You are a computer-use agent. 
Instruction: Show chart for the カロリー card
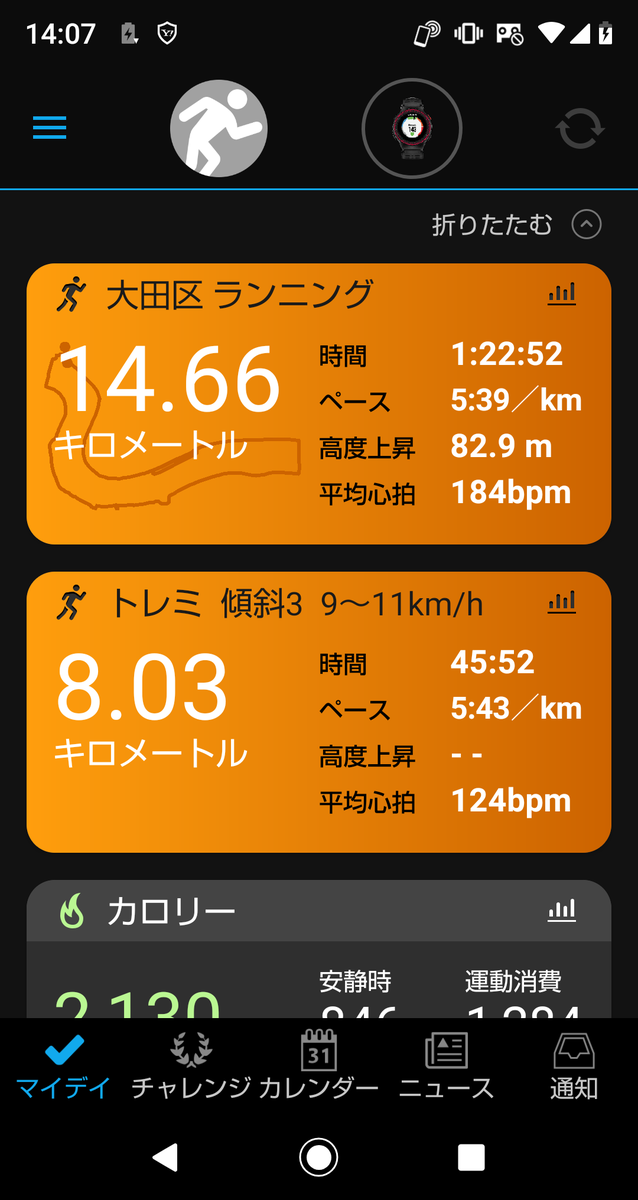tap(562, 910)
